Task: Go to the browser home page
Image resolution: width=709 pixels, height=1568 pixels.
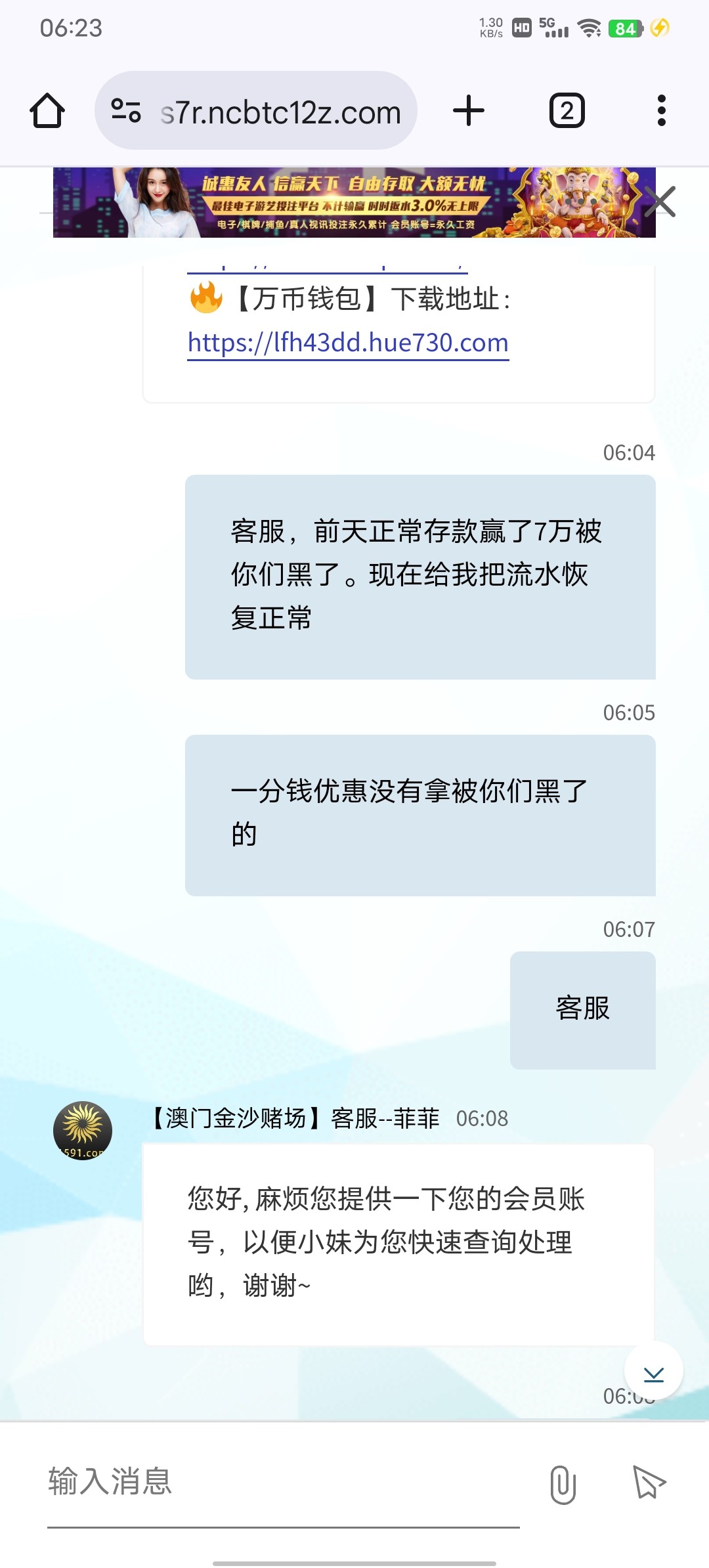Action: click(47, 110)
